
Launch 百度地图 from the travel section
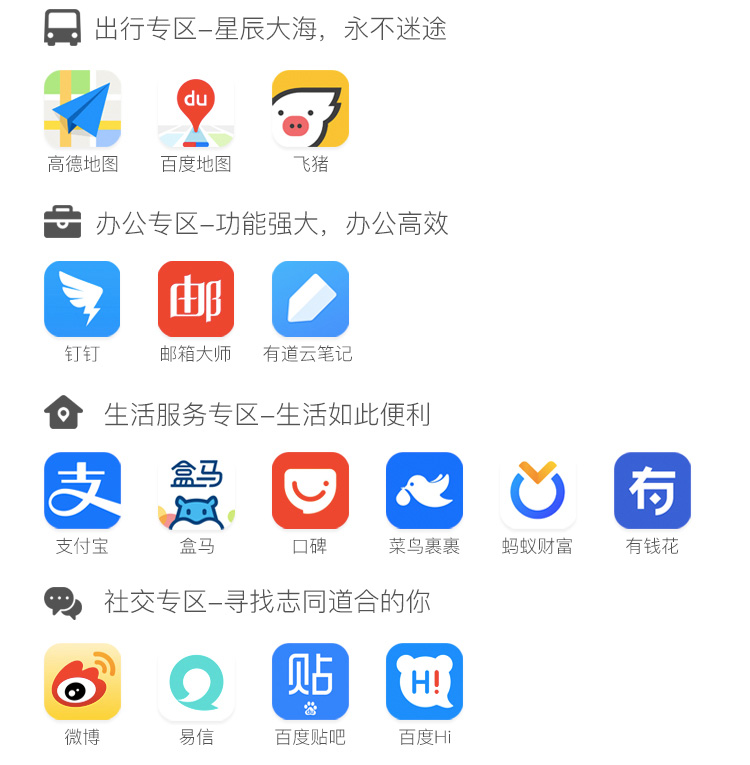tap(196, 109)
